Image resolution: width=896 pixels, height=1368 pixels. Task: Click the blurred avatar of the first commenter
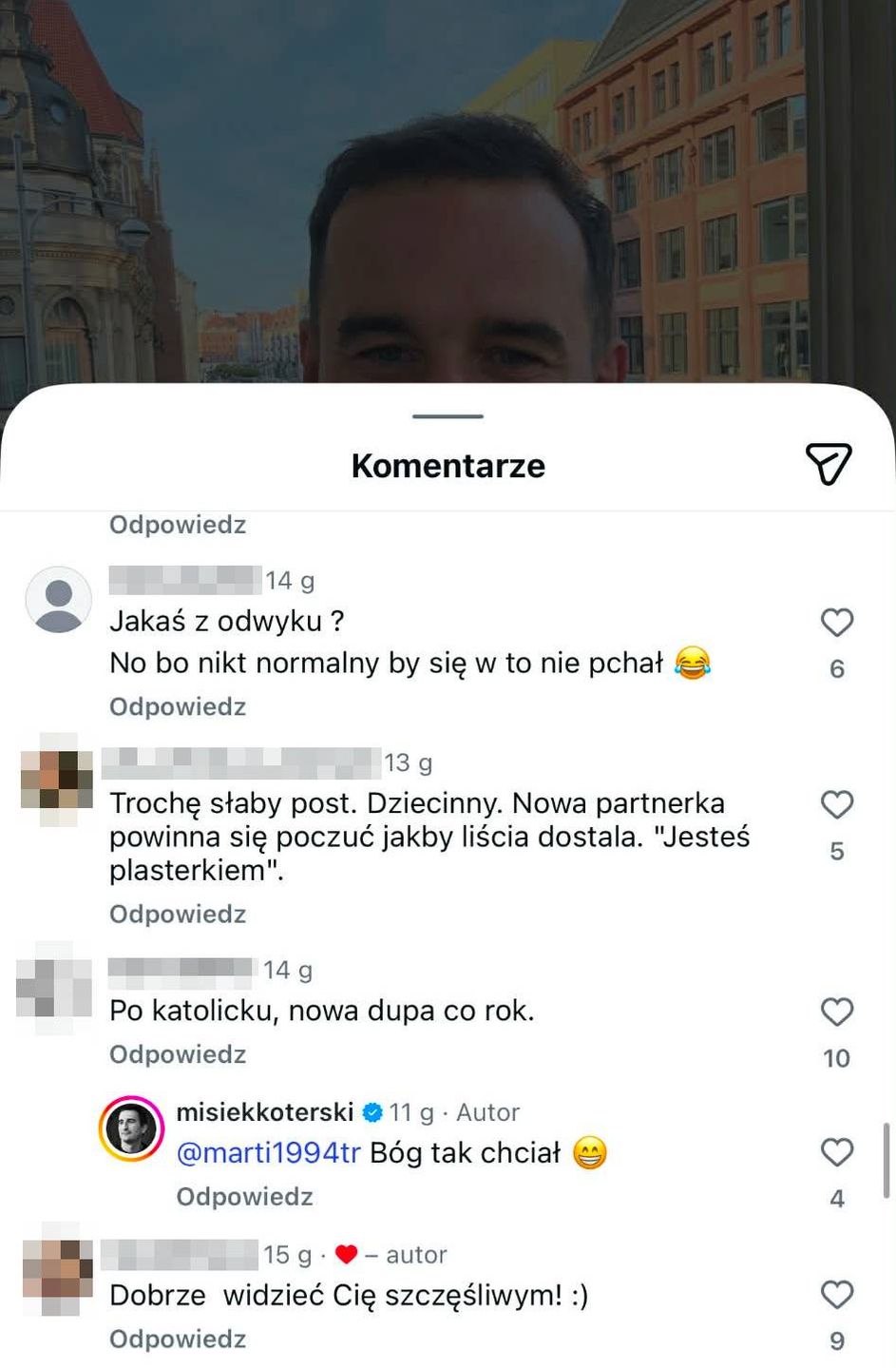click(57, 599)
